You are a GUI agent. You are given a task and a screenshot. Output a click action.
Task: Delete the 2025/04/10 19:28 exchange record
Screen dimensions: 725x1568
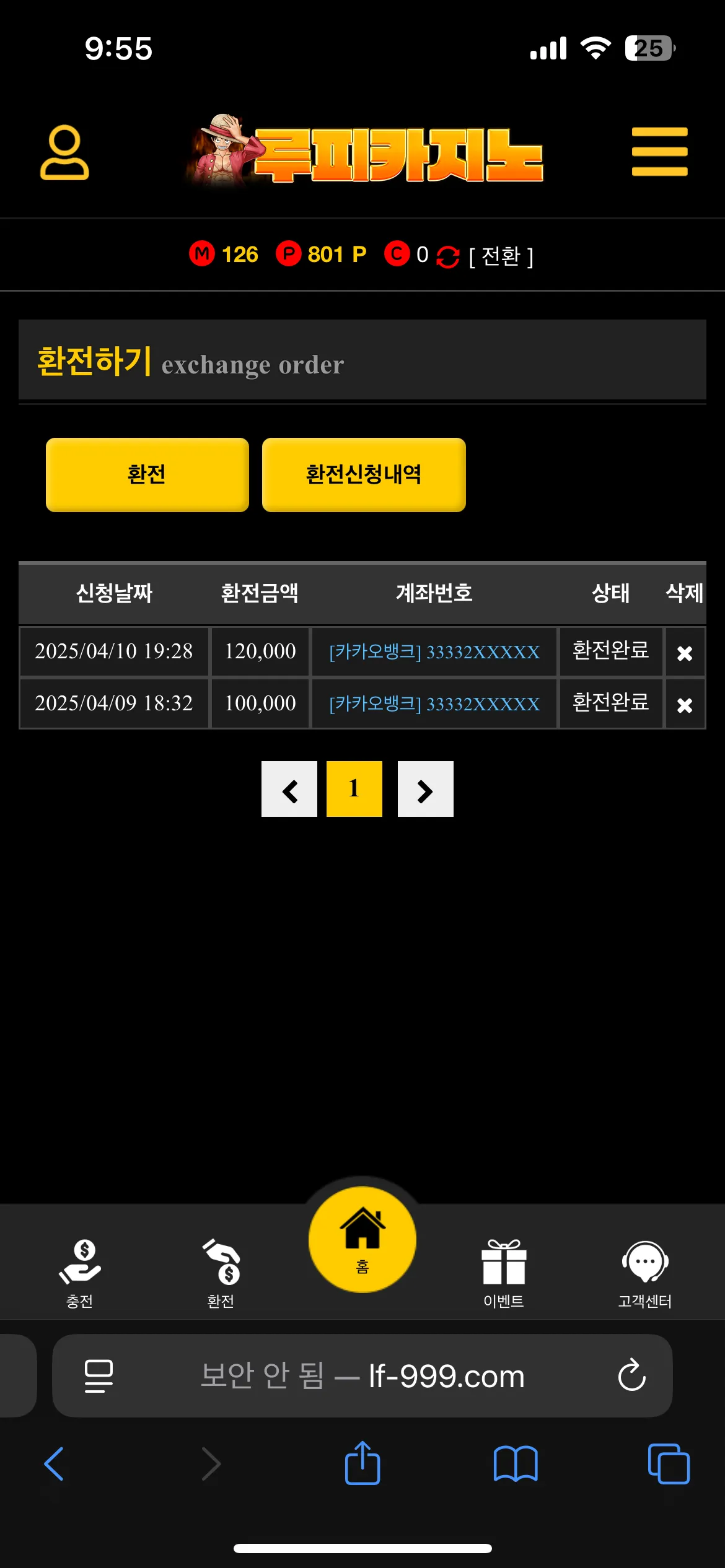pos(685,653)
